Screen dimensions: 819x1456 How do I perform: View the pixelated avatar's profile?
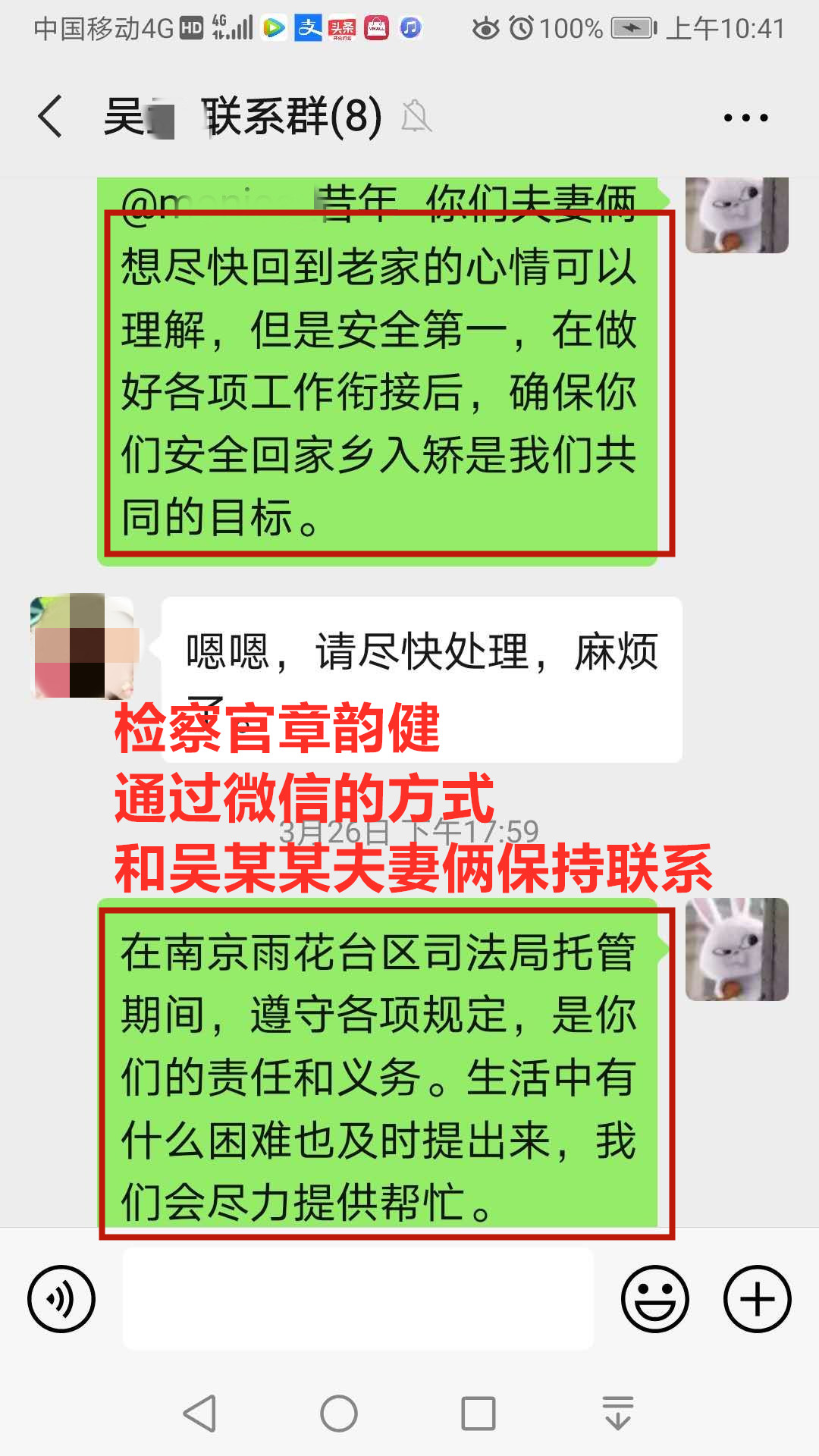(83, 645)
